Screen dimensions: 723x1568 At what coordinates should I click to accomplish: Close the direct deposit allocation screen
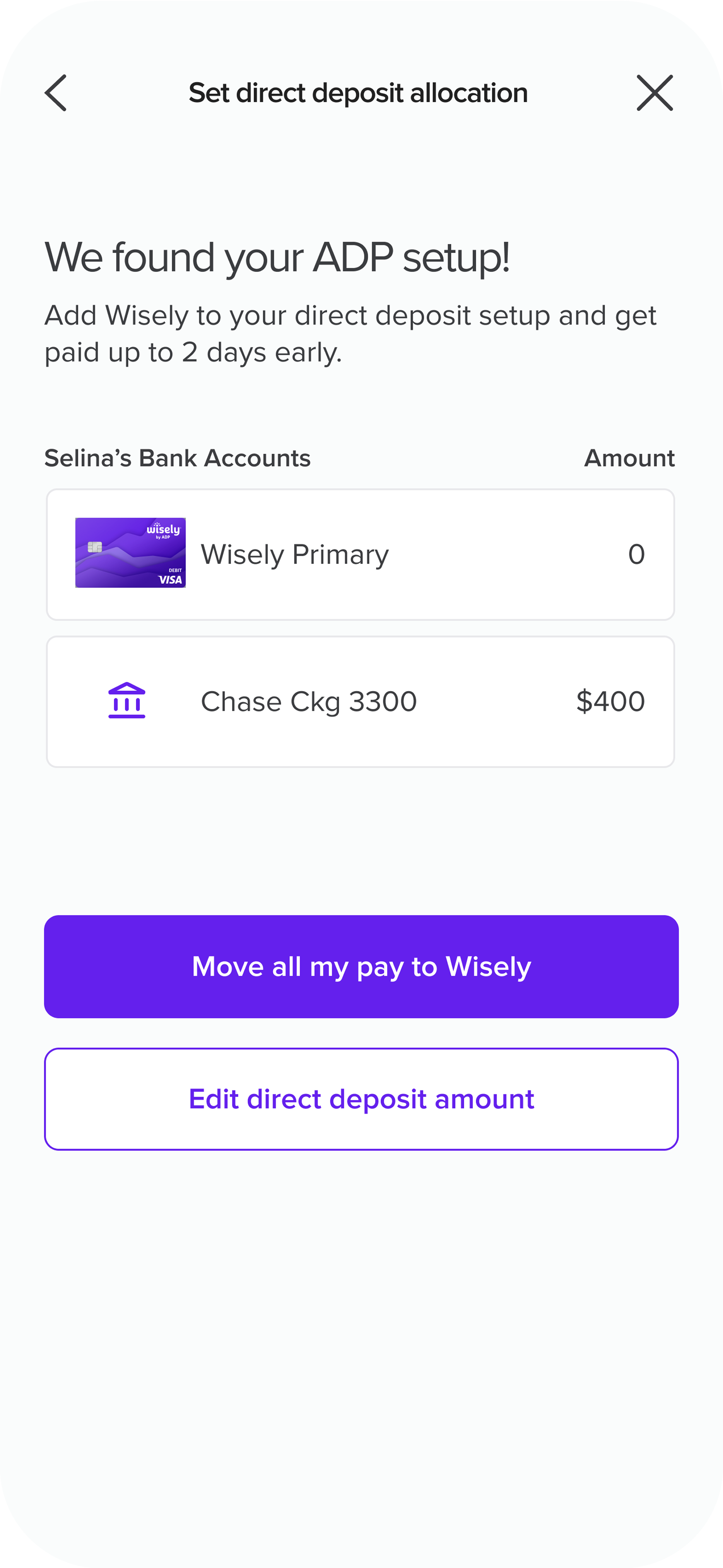(x=654, y=93)
